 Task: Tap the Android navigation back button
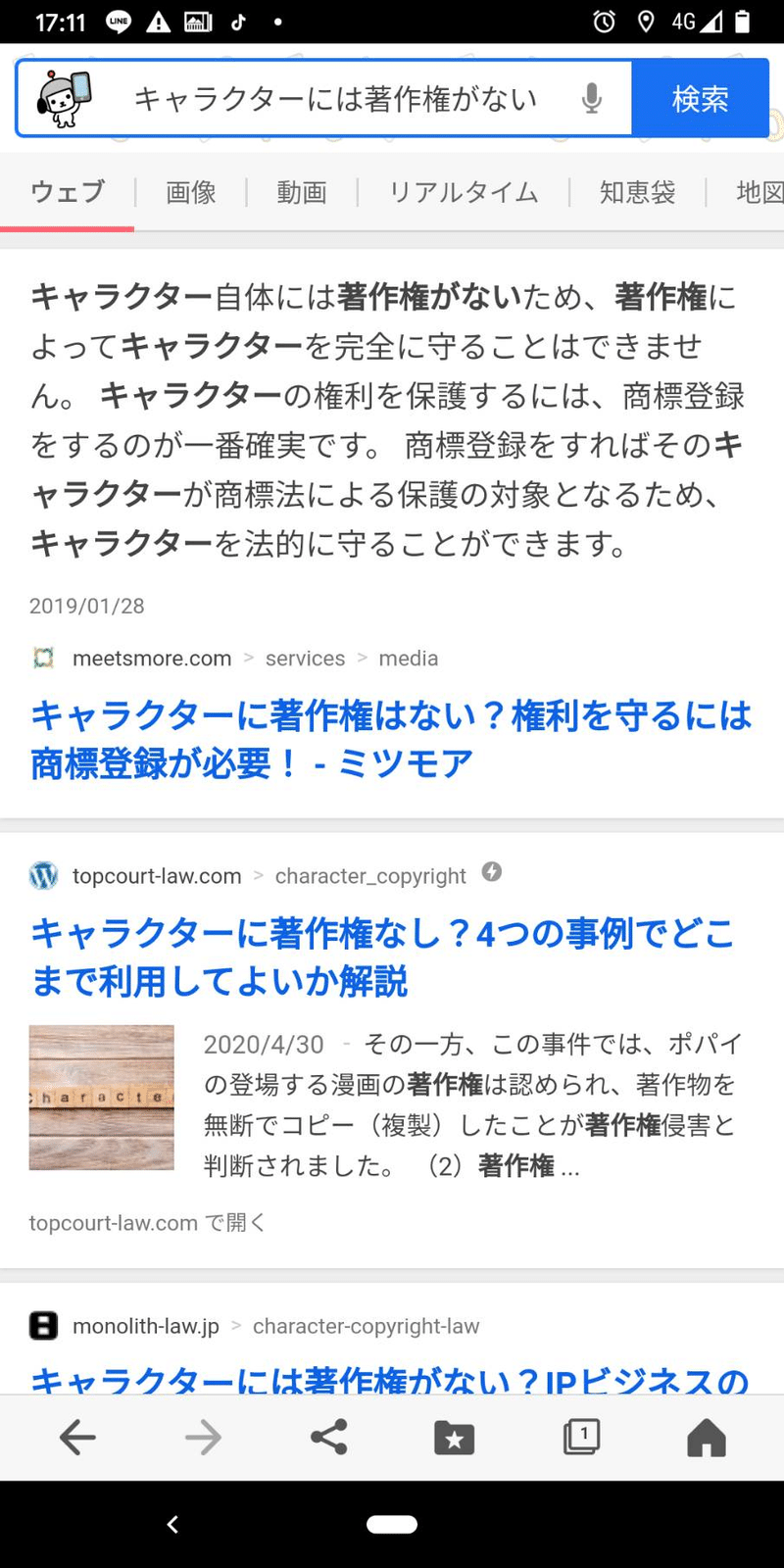click(172, 1524)
